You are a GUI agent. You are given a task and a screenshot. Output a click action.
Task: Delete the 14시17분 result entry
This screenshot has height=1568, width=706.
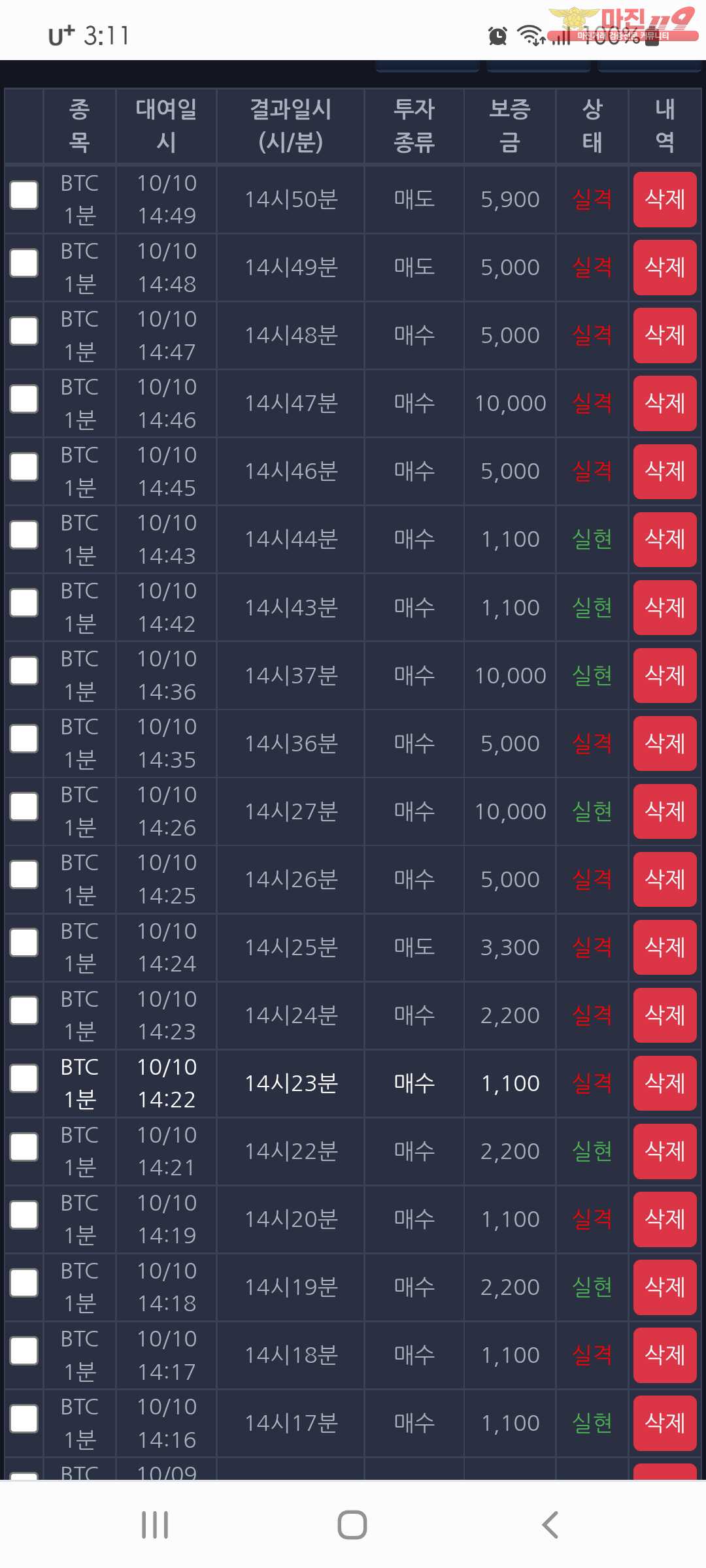tap(665, 1423)
